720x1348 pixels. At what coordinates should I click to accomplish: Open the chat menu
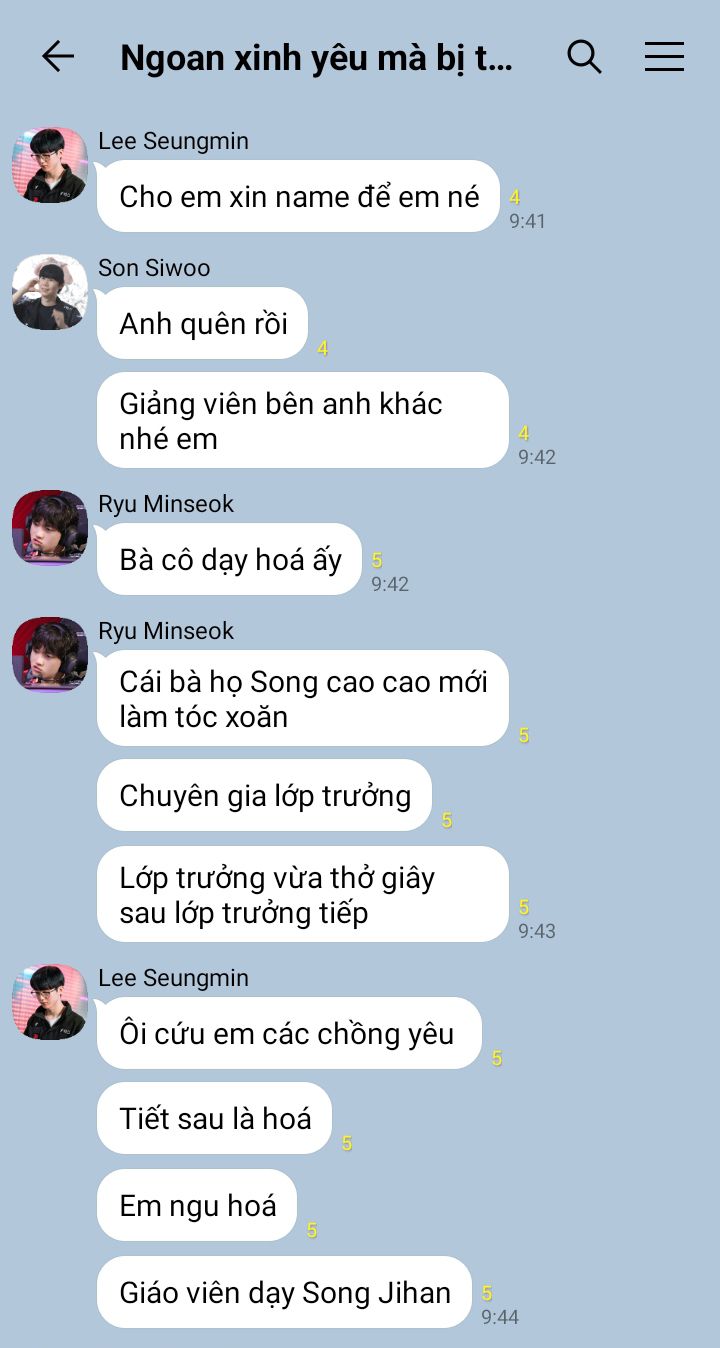(664, 57)
